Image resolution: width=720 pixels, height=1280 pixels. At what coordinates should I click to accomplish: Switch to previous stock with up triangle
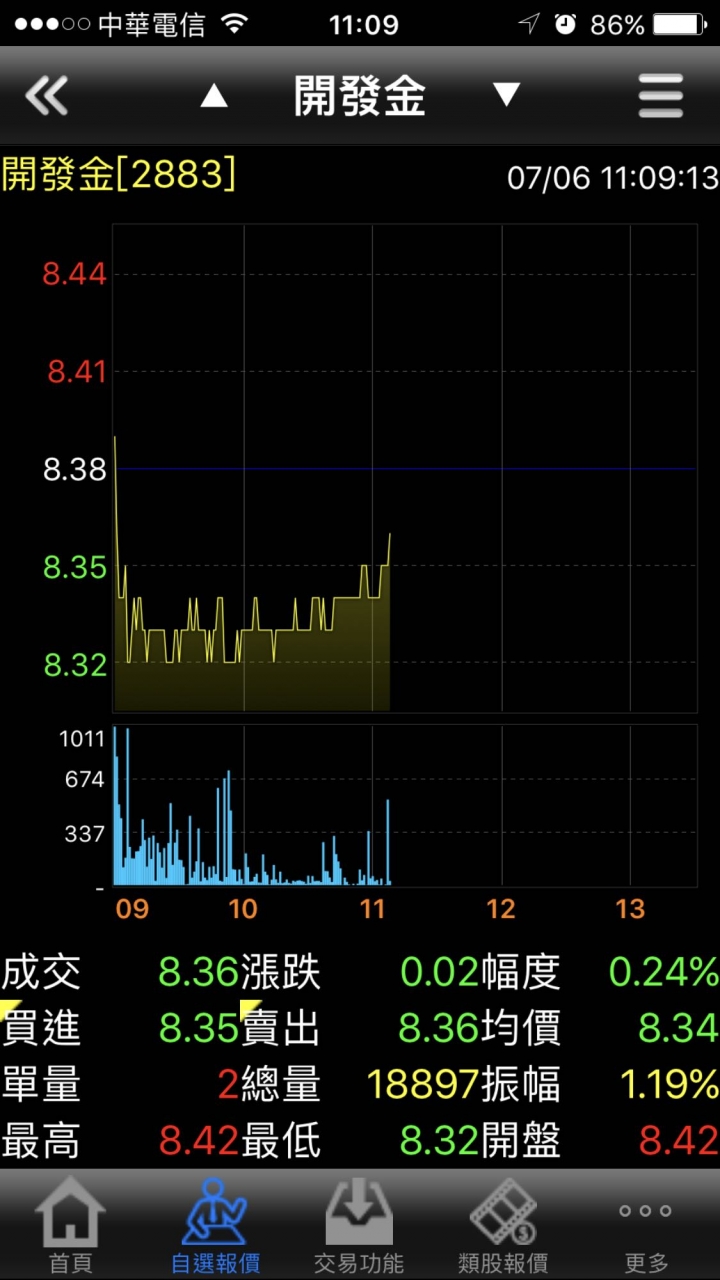tap(214, 96)
